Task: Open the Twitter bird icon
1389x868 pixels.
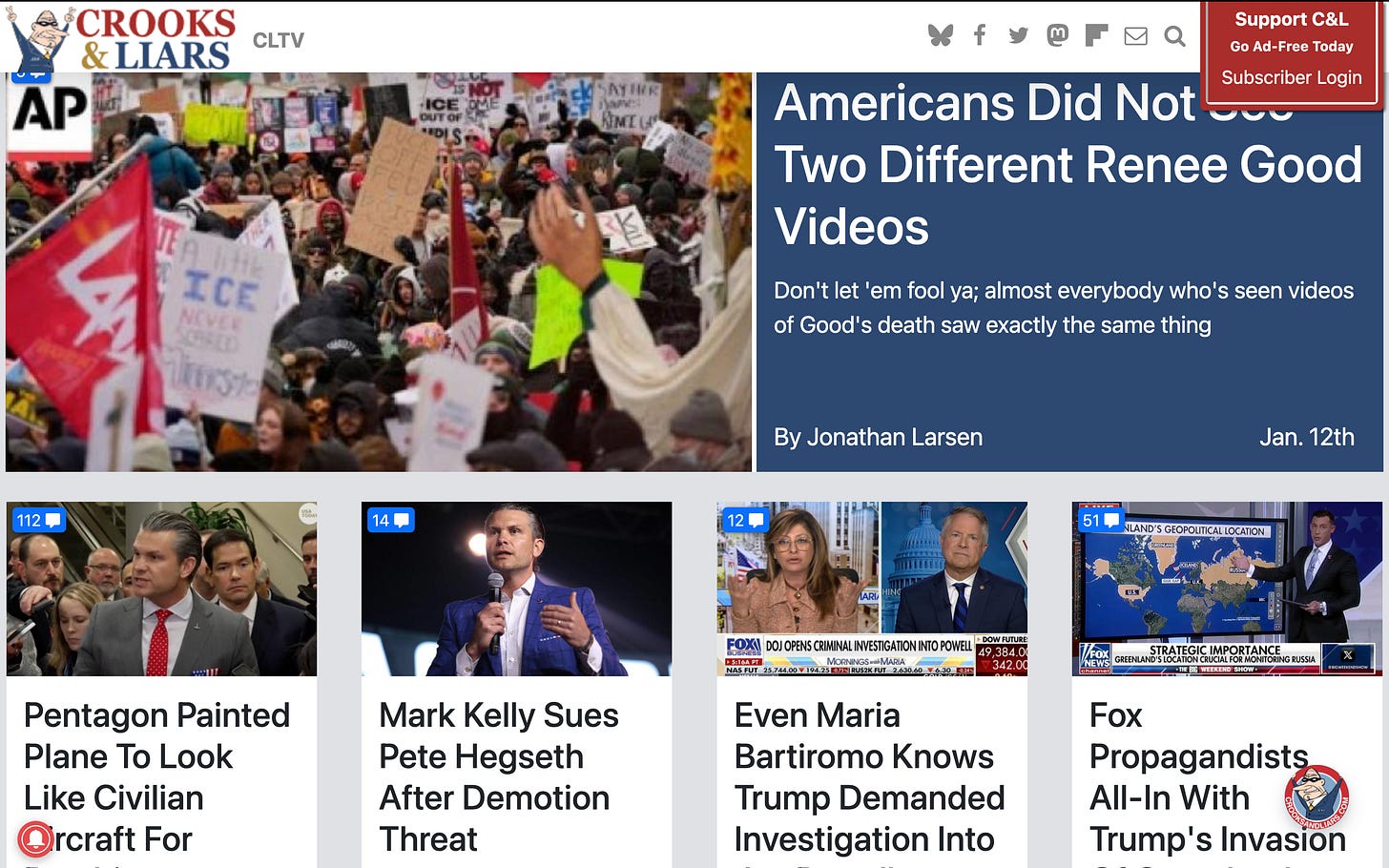Action: (x=1019, y=36)
